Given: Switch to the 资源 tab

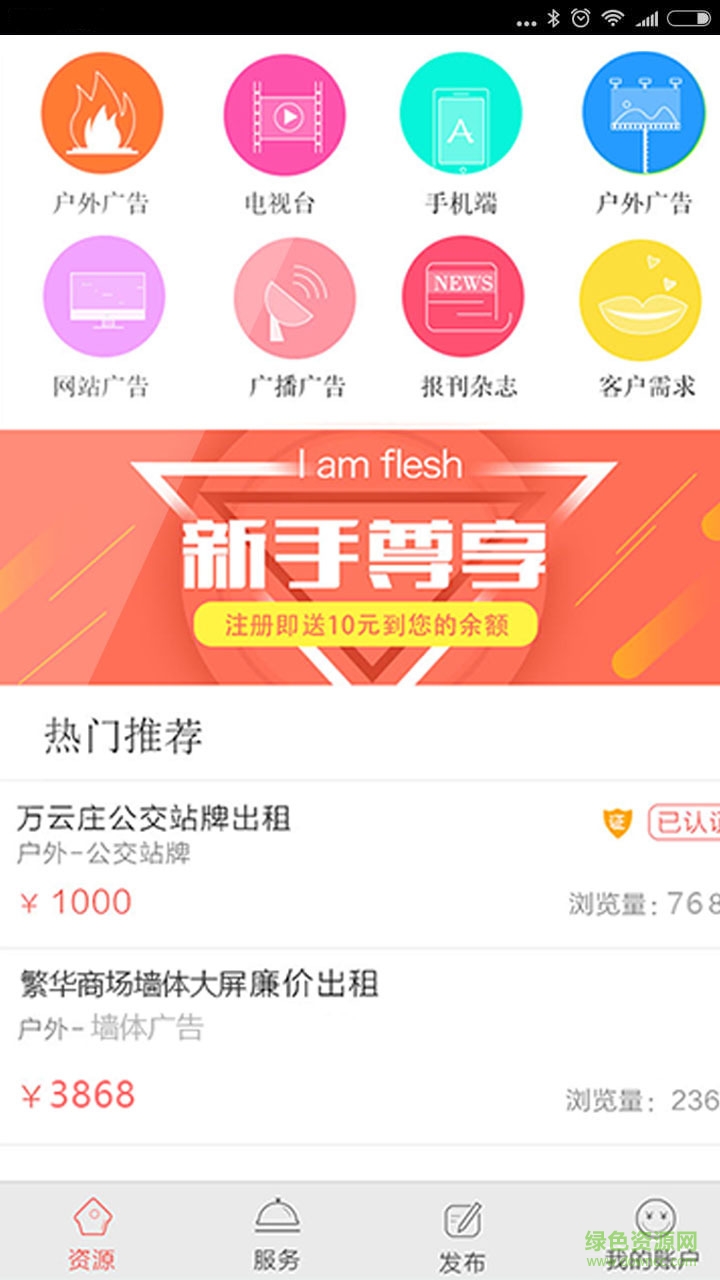Looking at the screenshot, I should pos(92,1233).
